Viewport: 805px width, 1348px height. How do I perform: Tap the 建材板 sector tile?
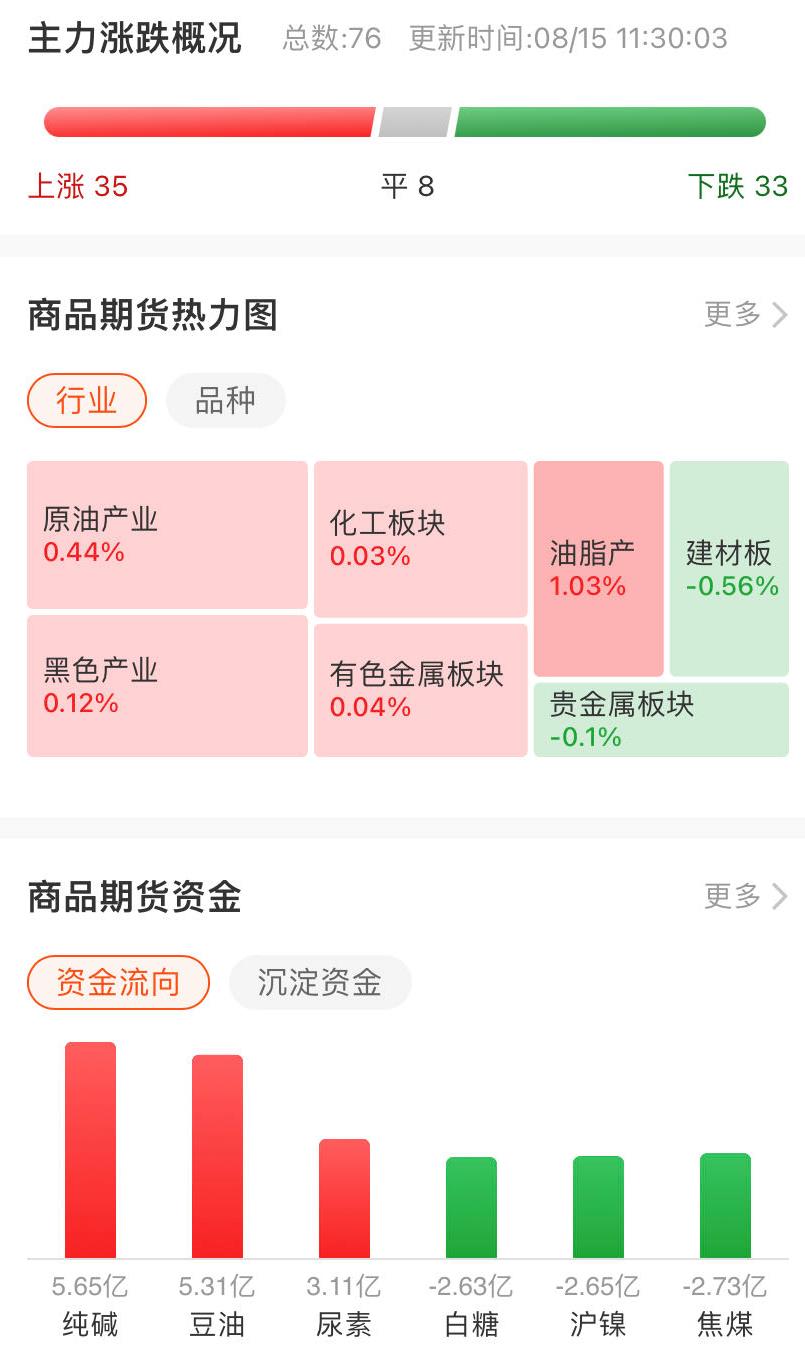point(729,568)
